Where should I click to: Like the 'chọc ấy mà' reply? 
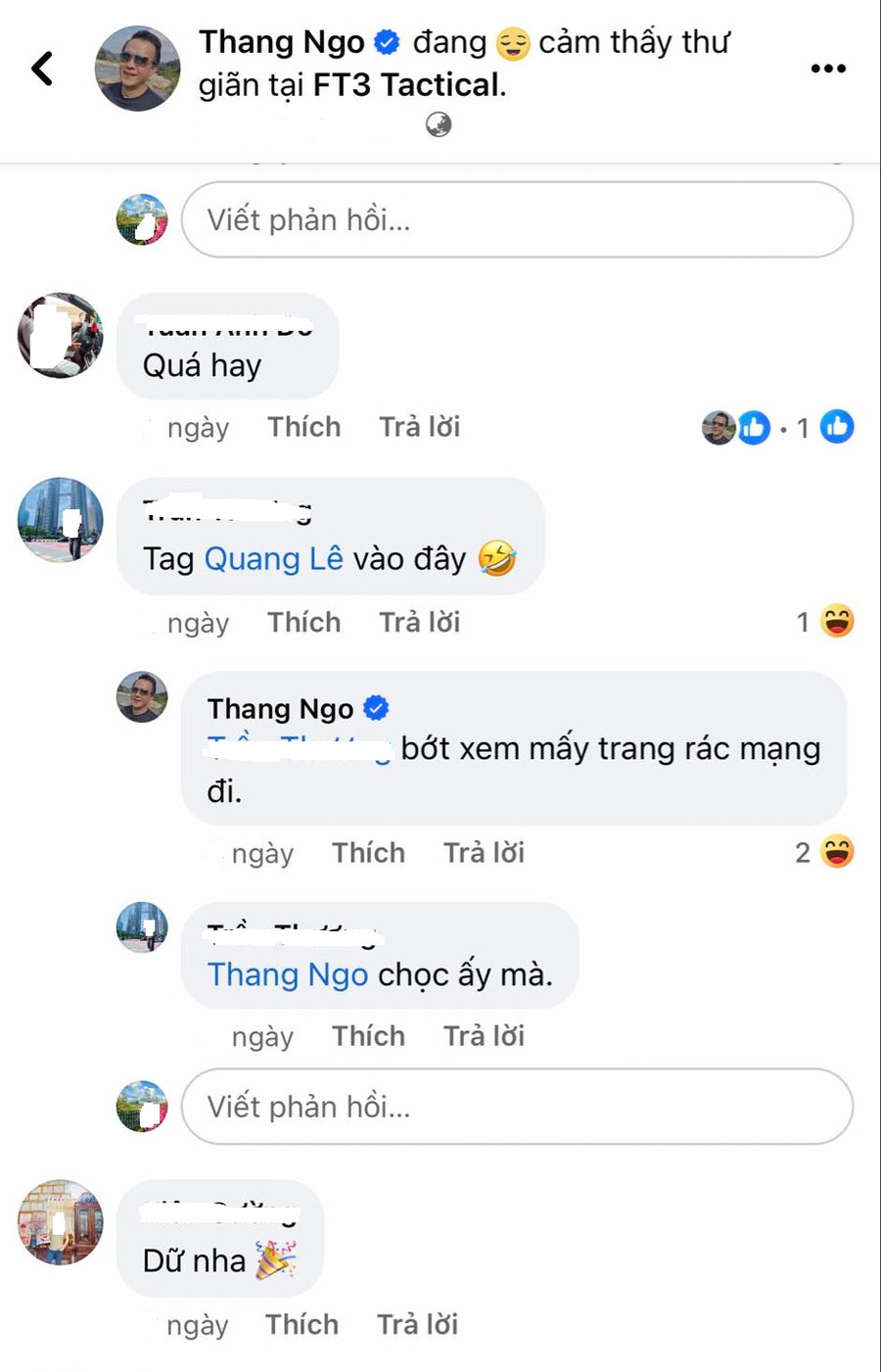point(368,1036)
